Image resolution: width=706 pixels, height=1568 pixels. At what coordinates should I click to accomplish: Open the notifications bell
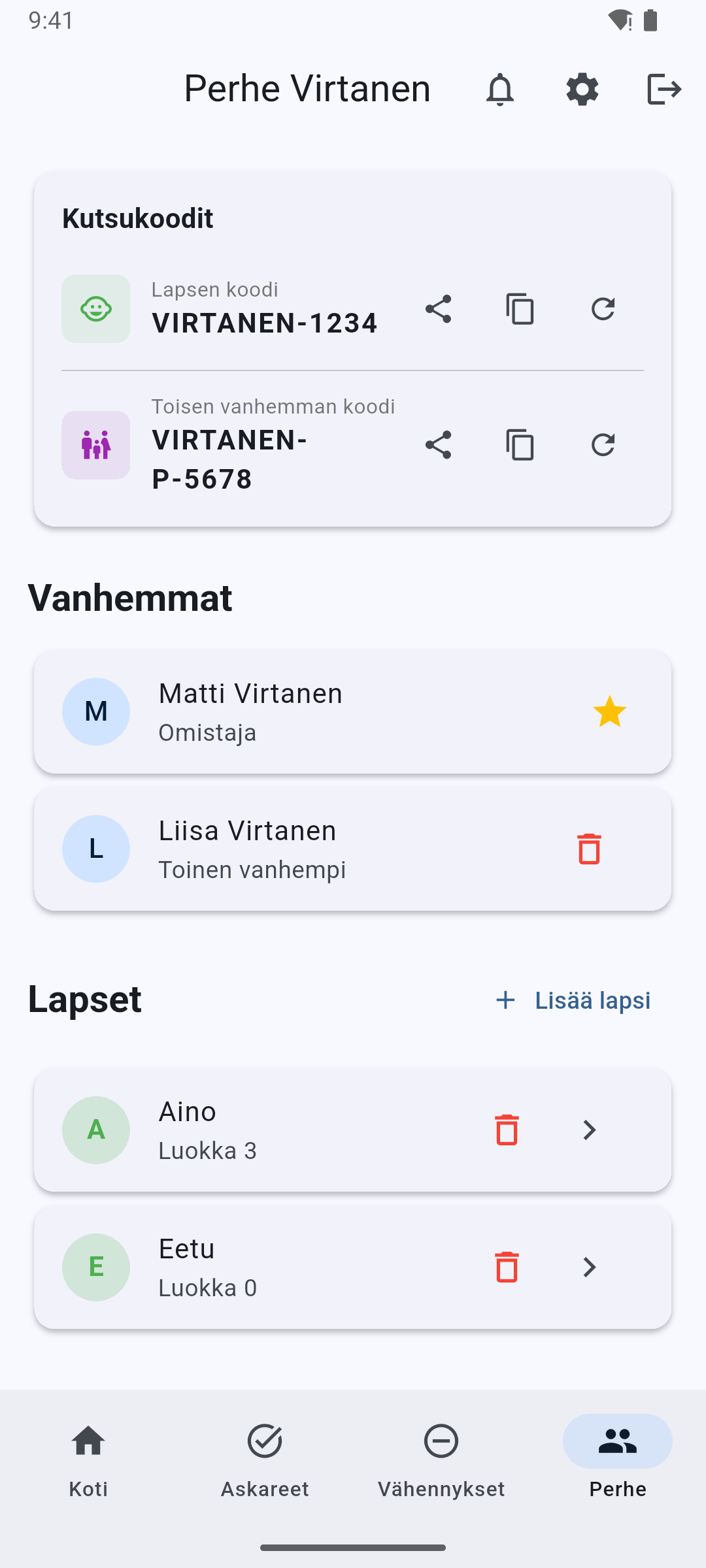click(x=500, y=89)
